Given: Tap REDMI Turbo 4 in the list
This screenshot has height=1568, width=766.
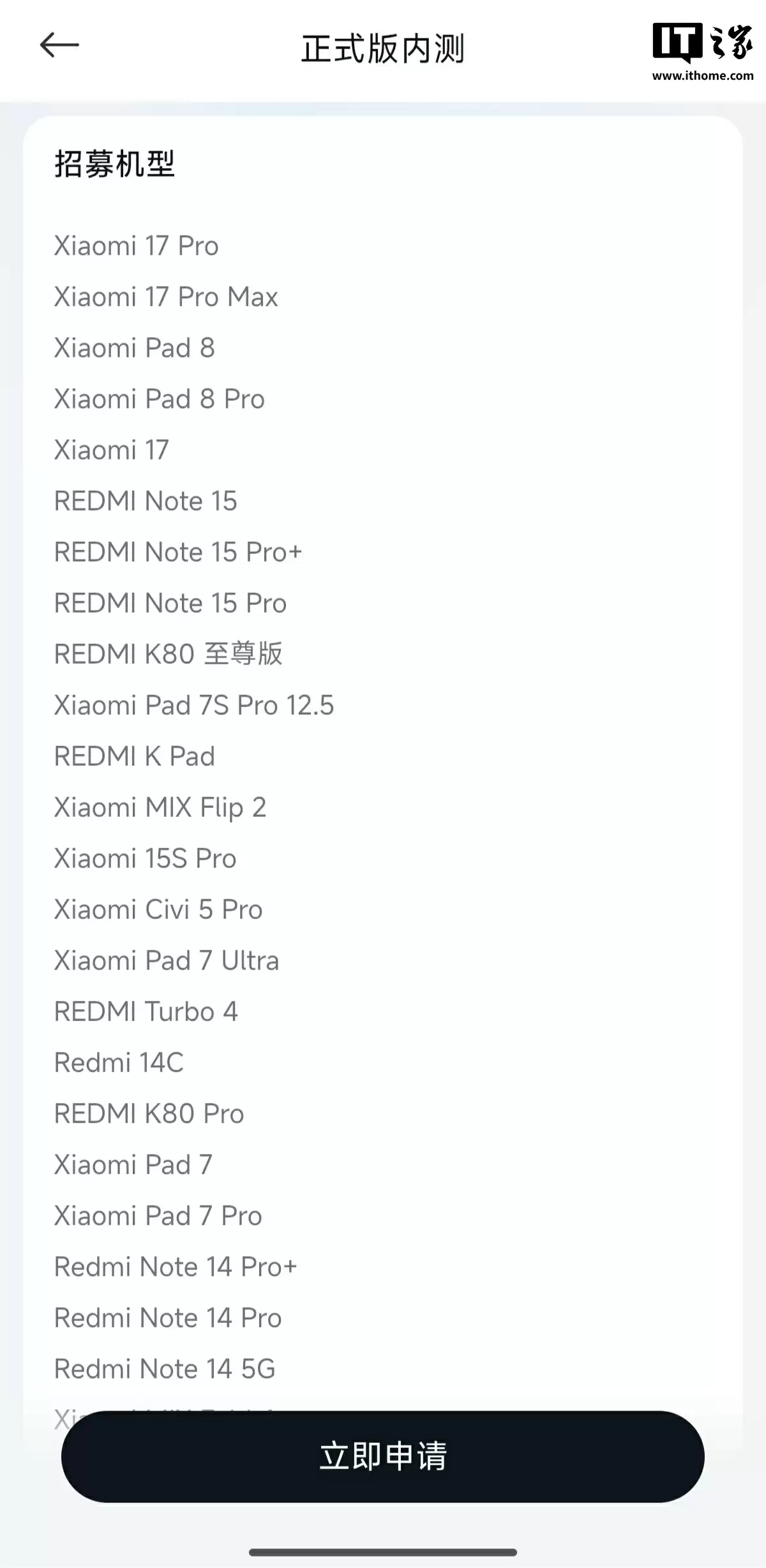Looking at the screenshot, I should pos(146,1011).
